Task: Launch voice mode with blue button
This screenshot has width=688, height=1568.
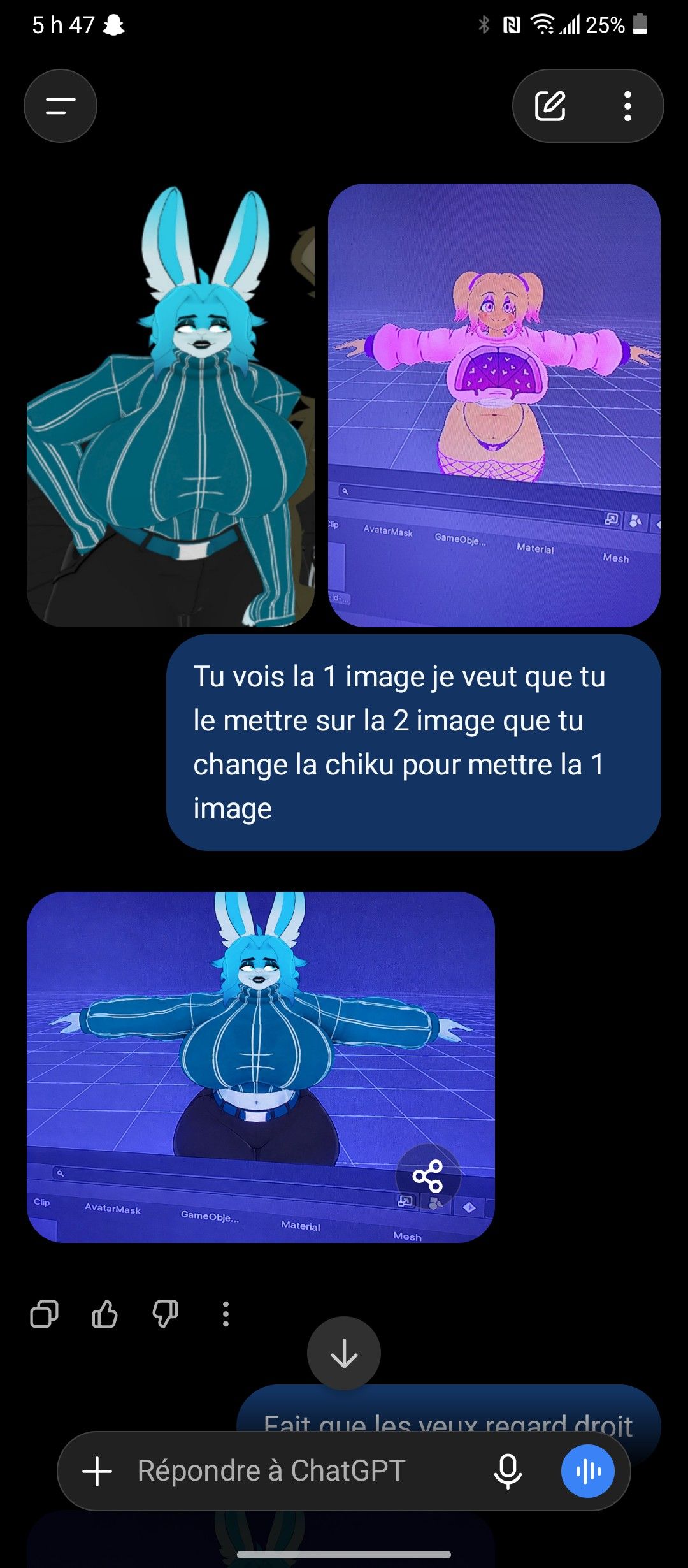Action: point(587,1471)
